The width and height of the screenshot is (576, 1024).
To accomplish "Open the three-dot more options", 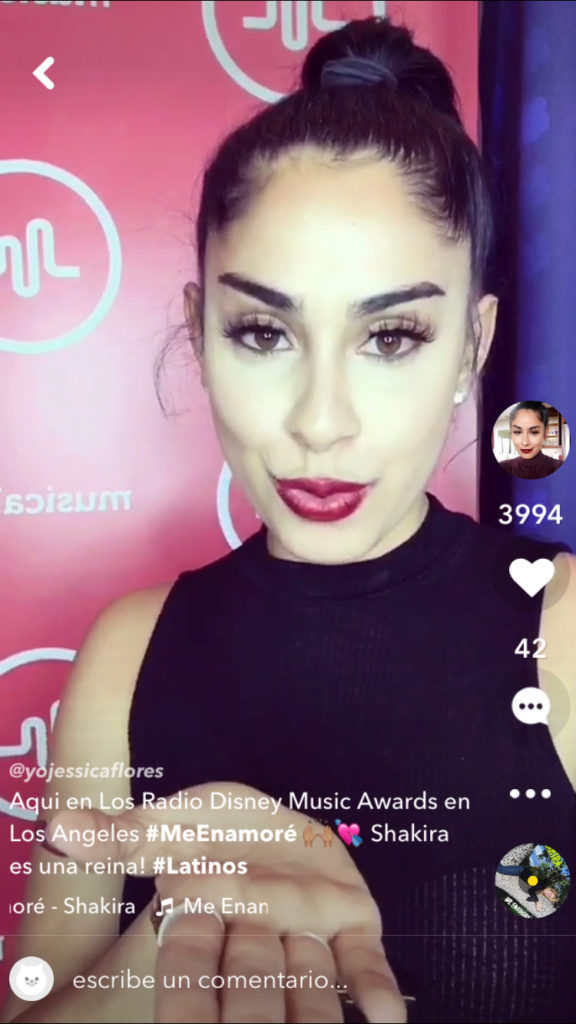I will [x=530, y=794].
